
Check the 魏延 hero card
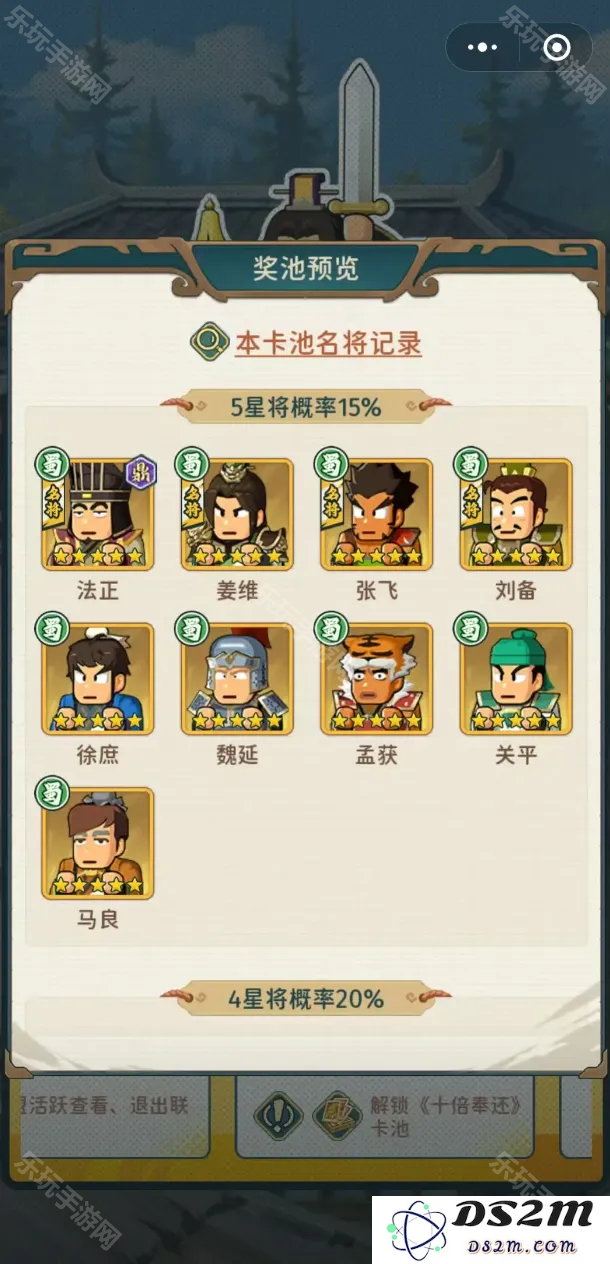(x=237, y=679)
